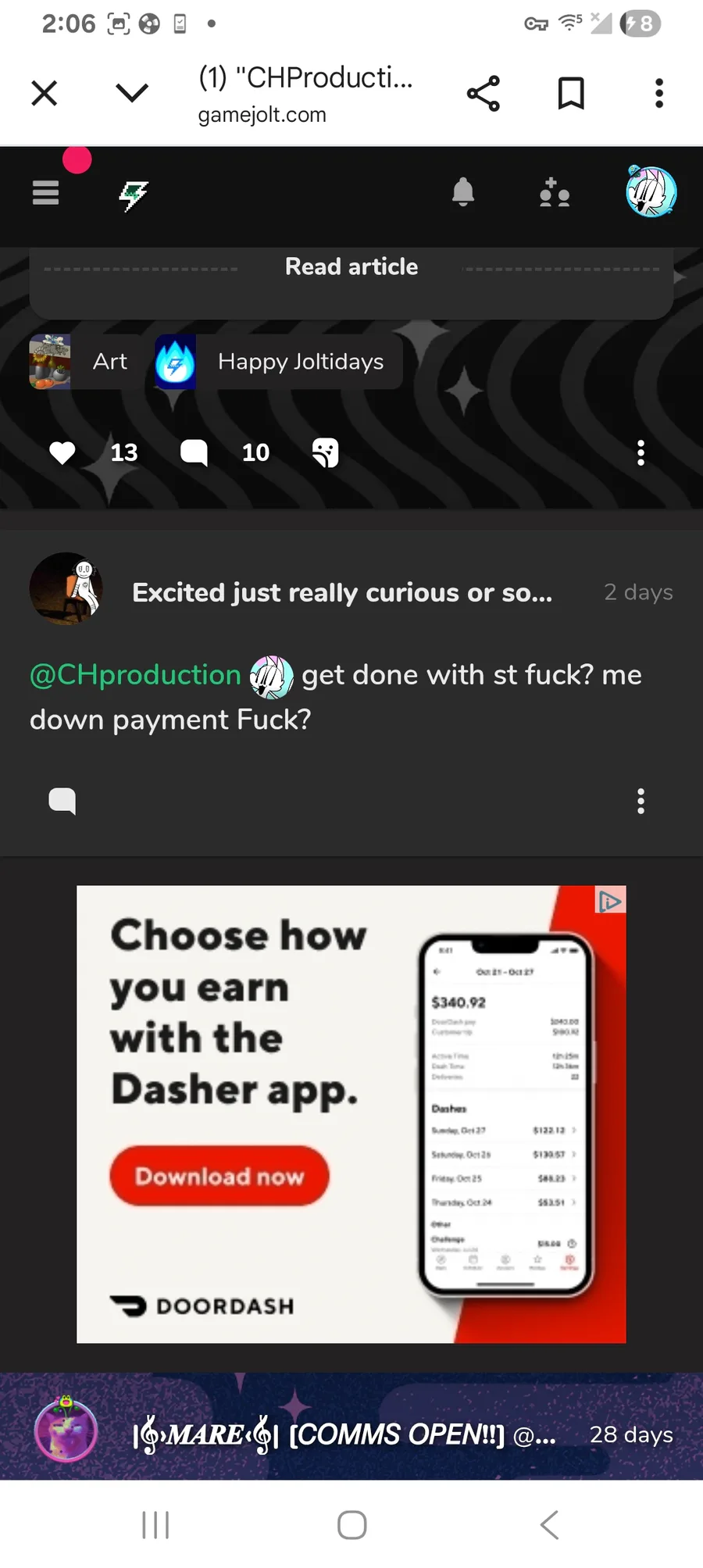Bookmark the current page

[571, 94]
